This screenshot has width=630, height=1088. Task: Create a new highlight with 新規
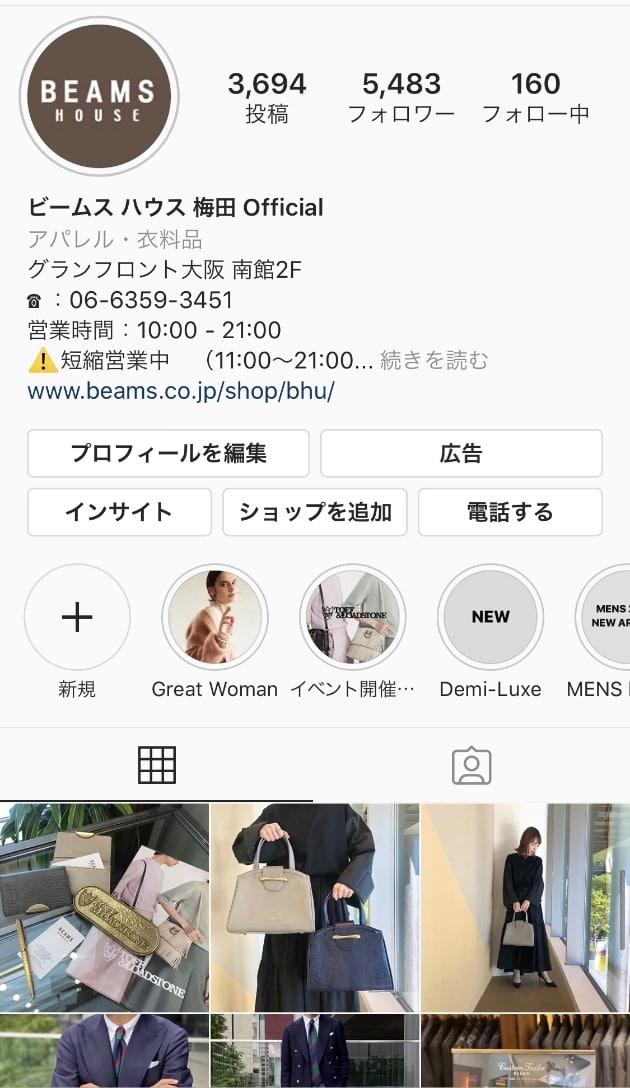coord(77,617)
